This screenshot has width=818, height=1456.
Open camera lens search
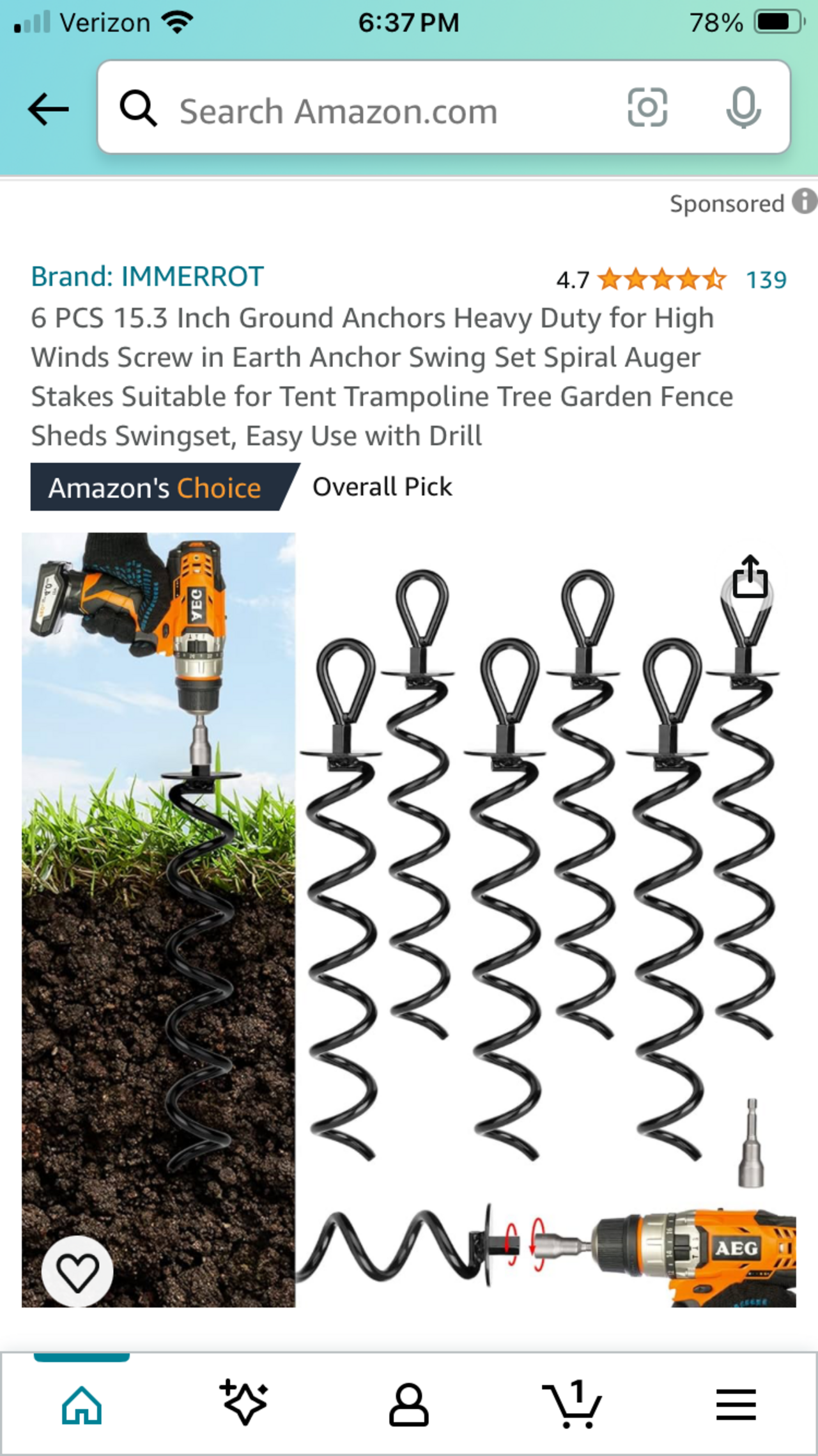point(647,108)
